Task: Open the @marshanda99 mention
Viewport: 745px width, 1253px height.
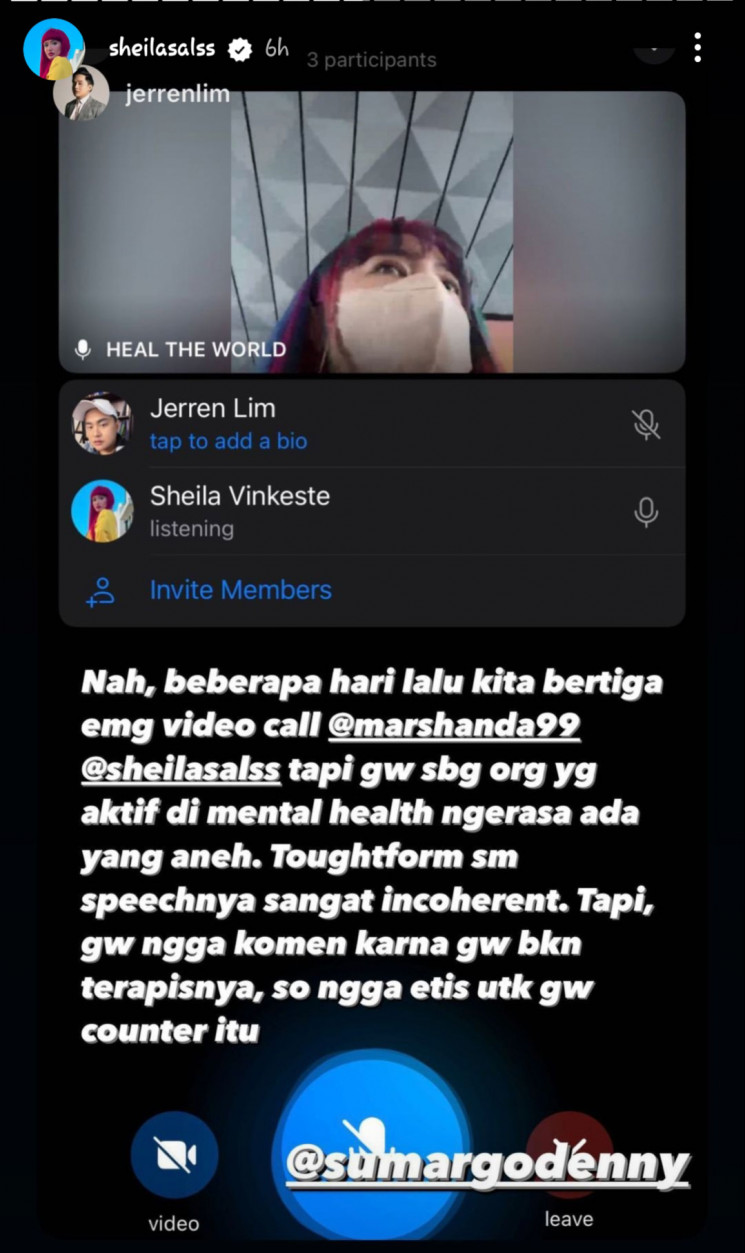Action: [454, 727]
